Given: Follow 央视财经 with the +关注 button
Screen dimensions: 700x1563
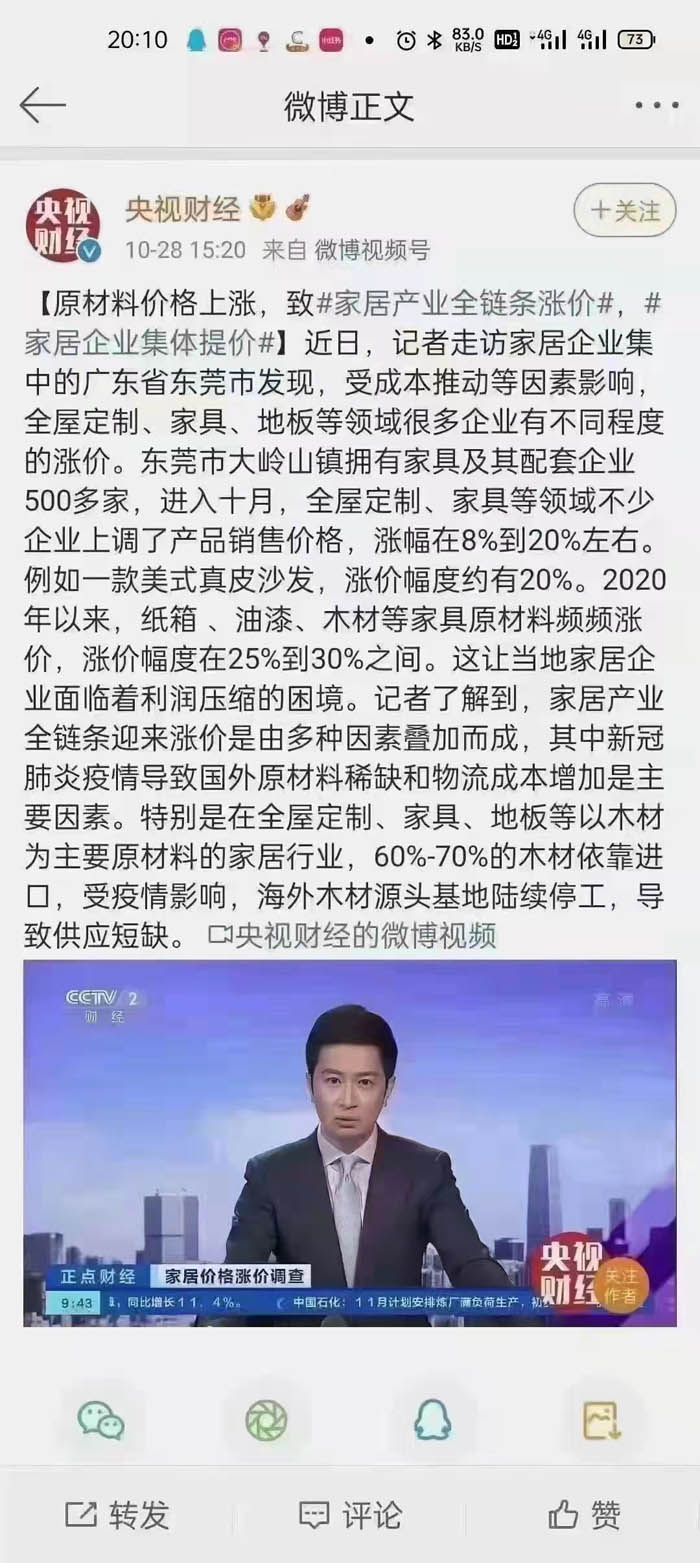Looking at the screenshot, I should 625,211.
